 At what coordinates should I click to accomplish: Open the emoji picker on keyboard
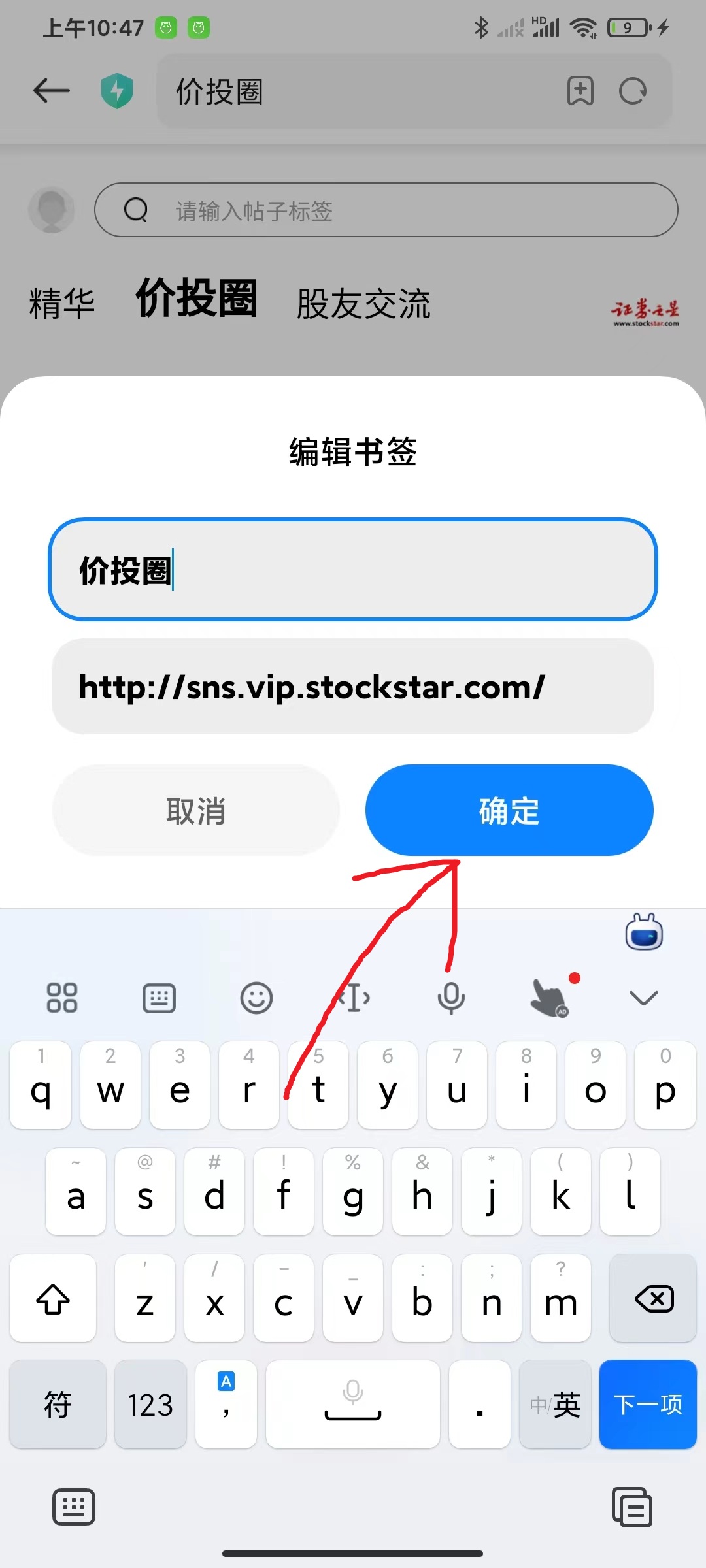[x=256, y=998]
